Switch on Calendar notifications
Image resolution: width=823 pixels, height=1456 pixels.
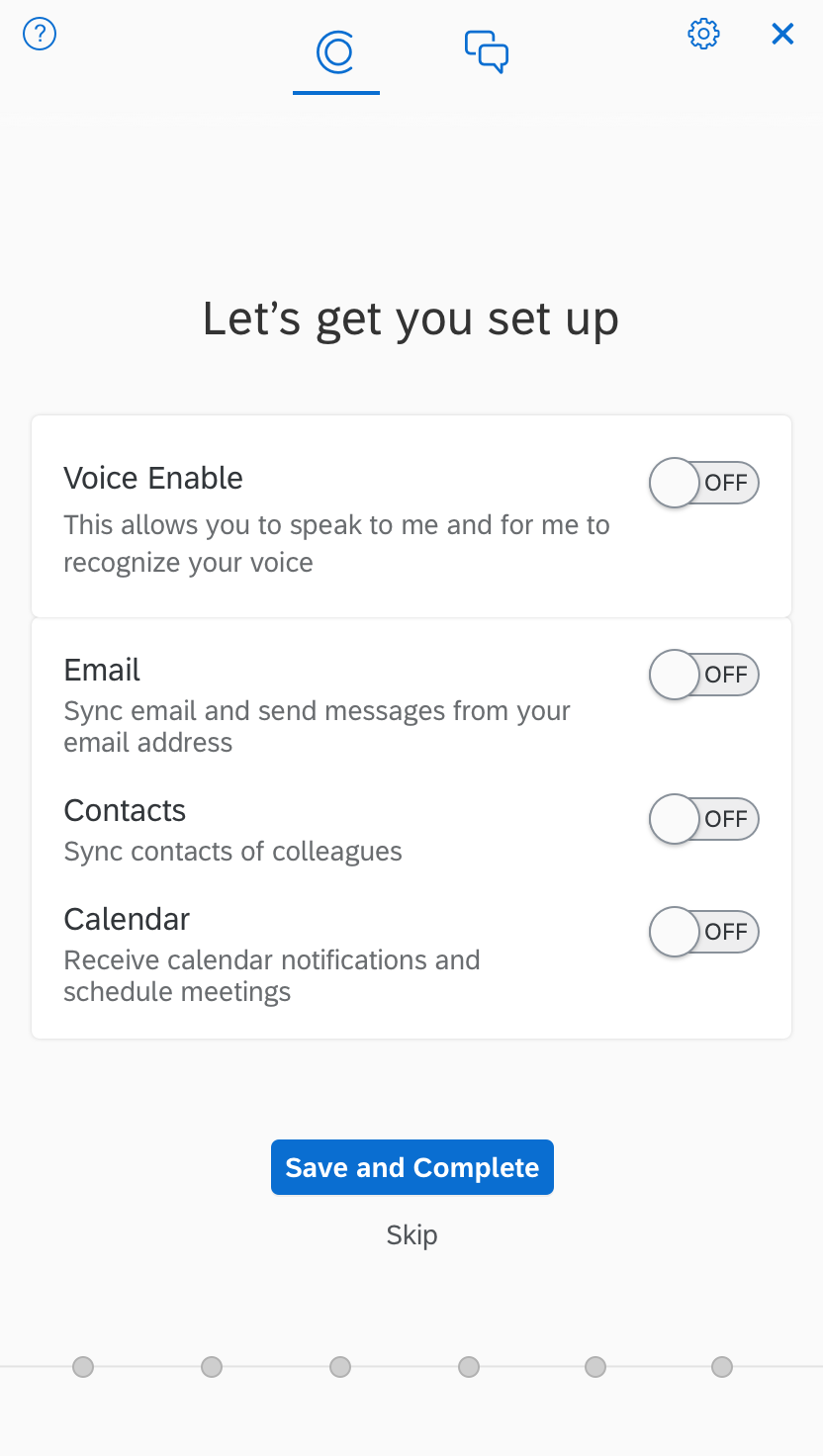(x=704, y=932)
